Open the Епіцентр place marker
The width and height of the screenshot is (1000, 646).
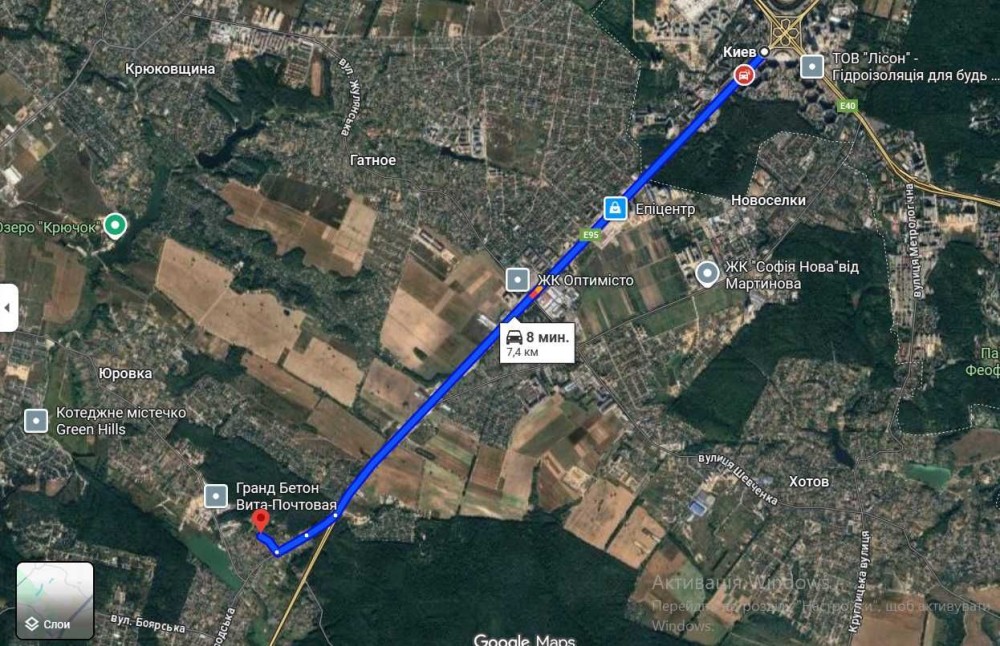pyautogui.click(x=615, y=208)
